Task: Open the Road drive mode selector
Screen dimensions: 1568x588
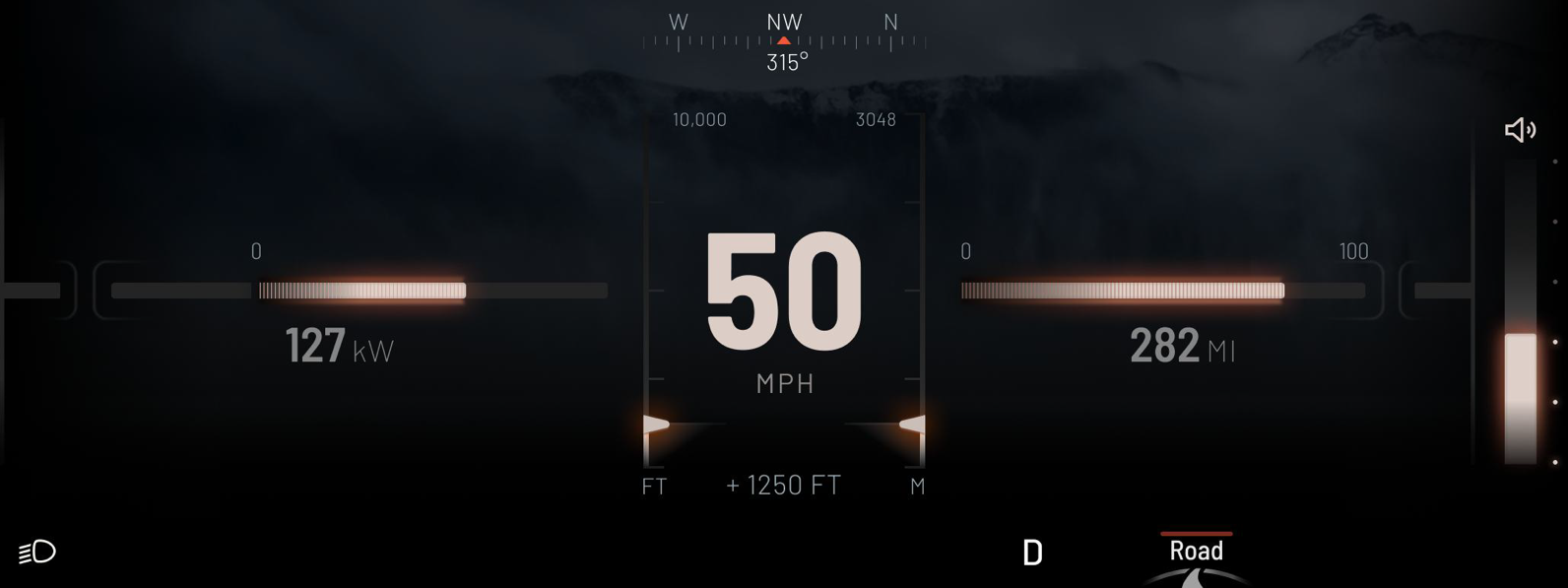Action: (1196, 552)
